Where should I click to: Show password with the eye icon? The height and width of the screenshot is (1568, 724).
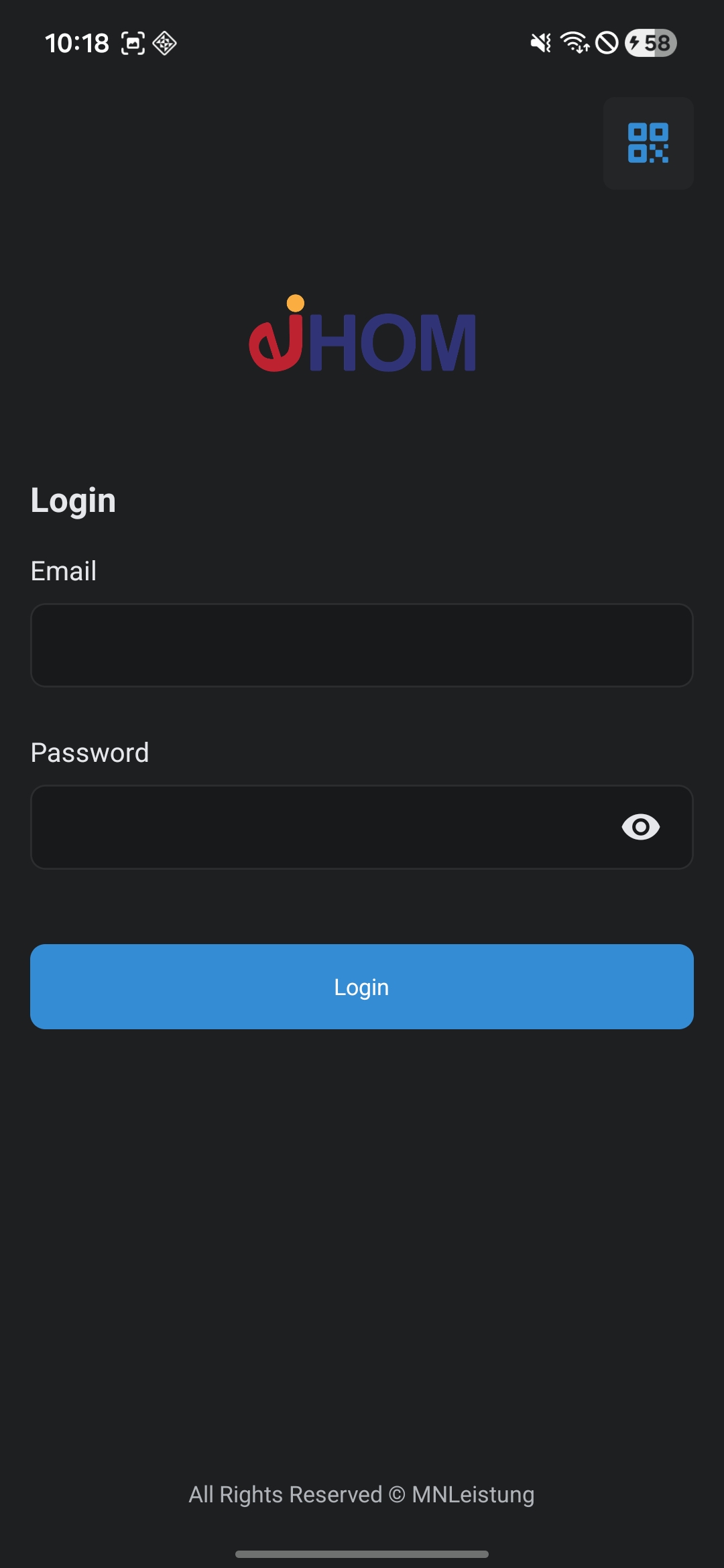[x=641, y=827]
